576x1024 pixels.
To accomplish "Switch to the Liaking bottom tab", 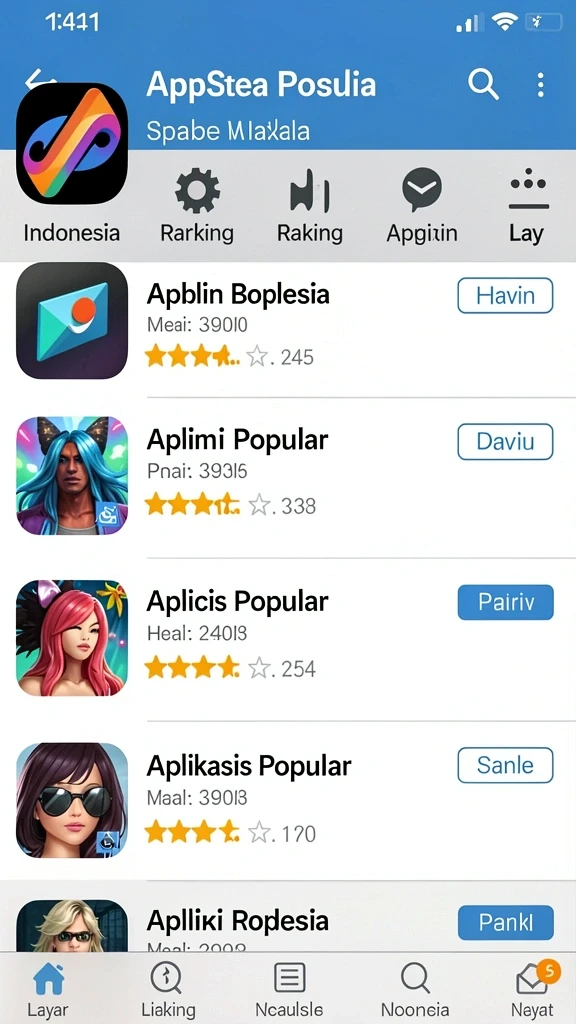I will [x=168, y=989].
